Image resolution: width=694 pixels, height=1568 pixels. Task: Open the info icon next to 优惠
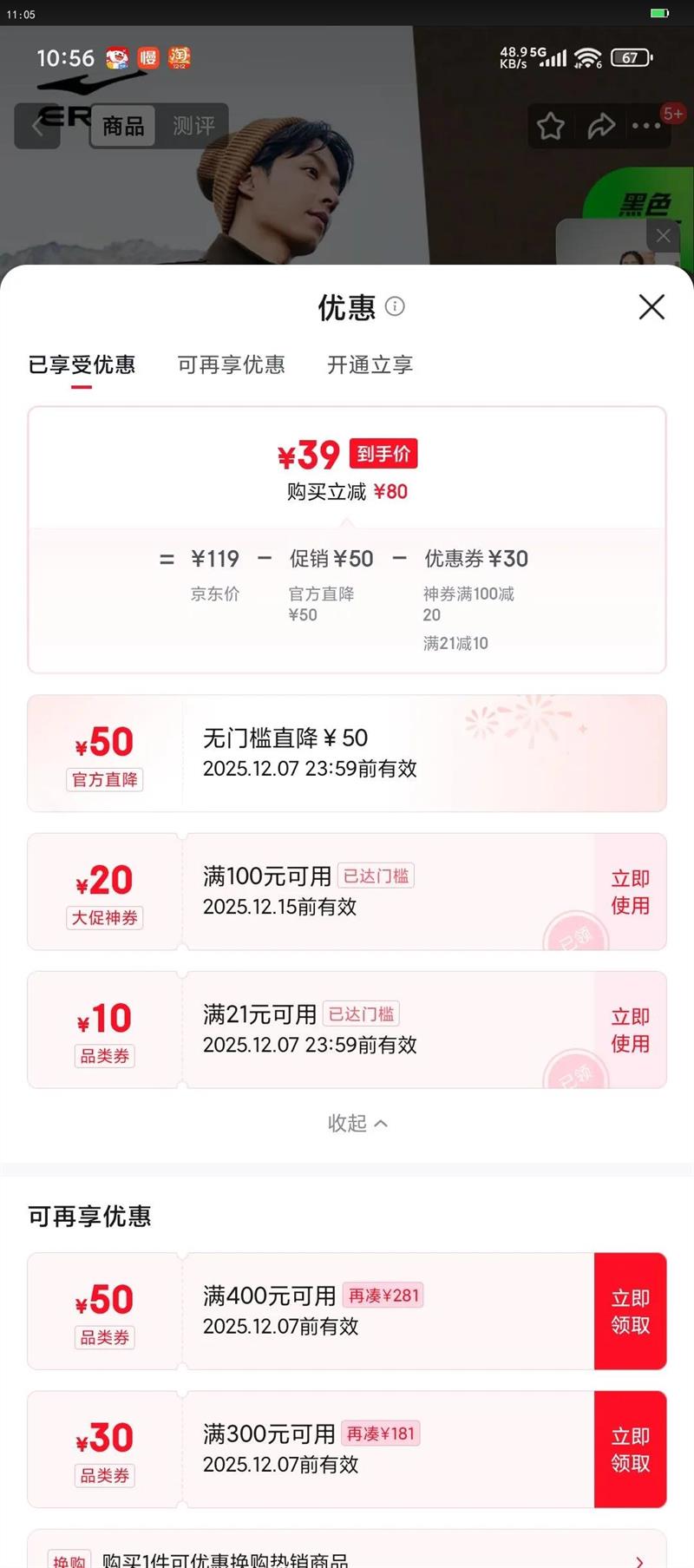click(x=395, y=306)
